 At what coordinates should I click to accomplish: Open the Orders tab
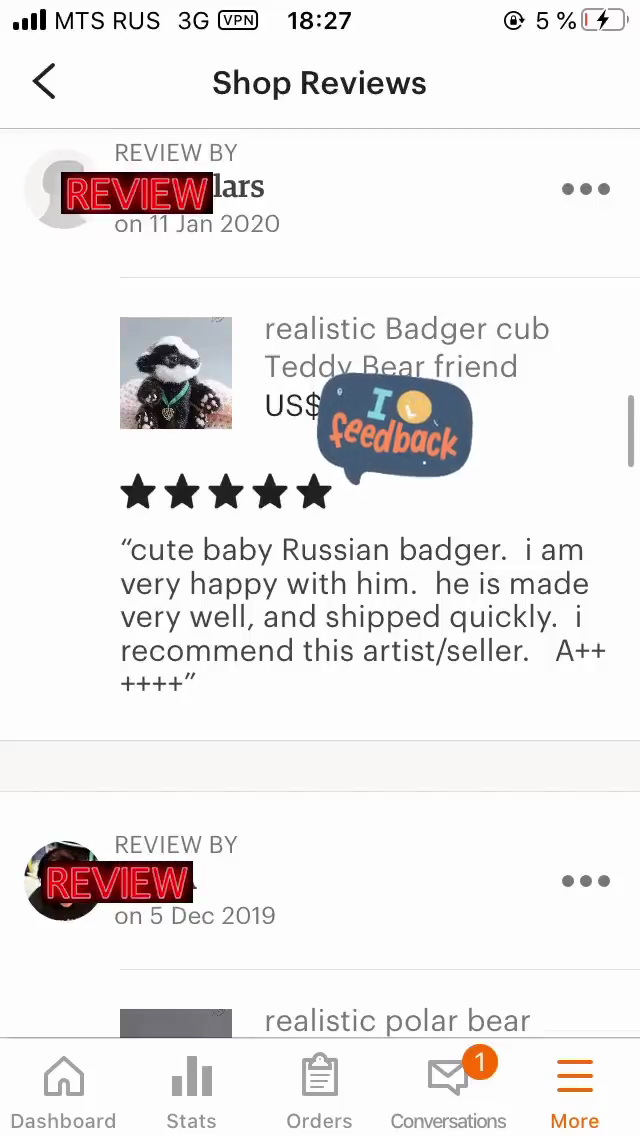pos(319,1092)
